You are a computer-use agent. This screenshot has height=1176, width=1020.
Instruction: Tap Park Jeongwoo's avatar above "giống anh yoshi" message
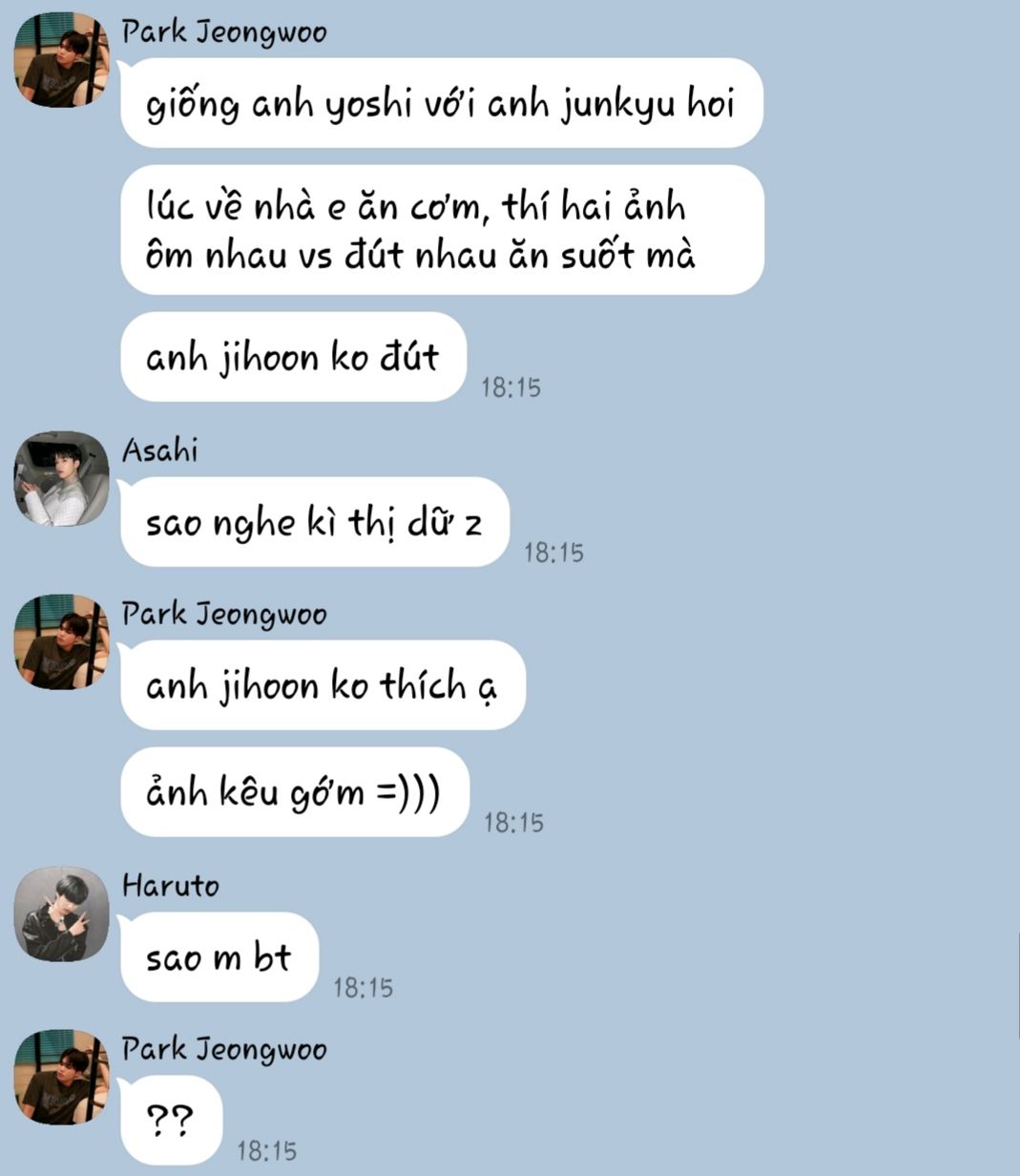click(x=62, y=59)
